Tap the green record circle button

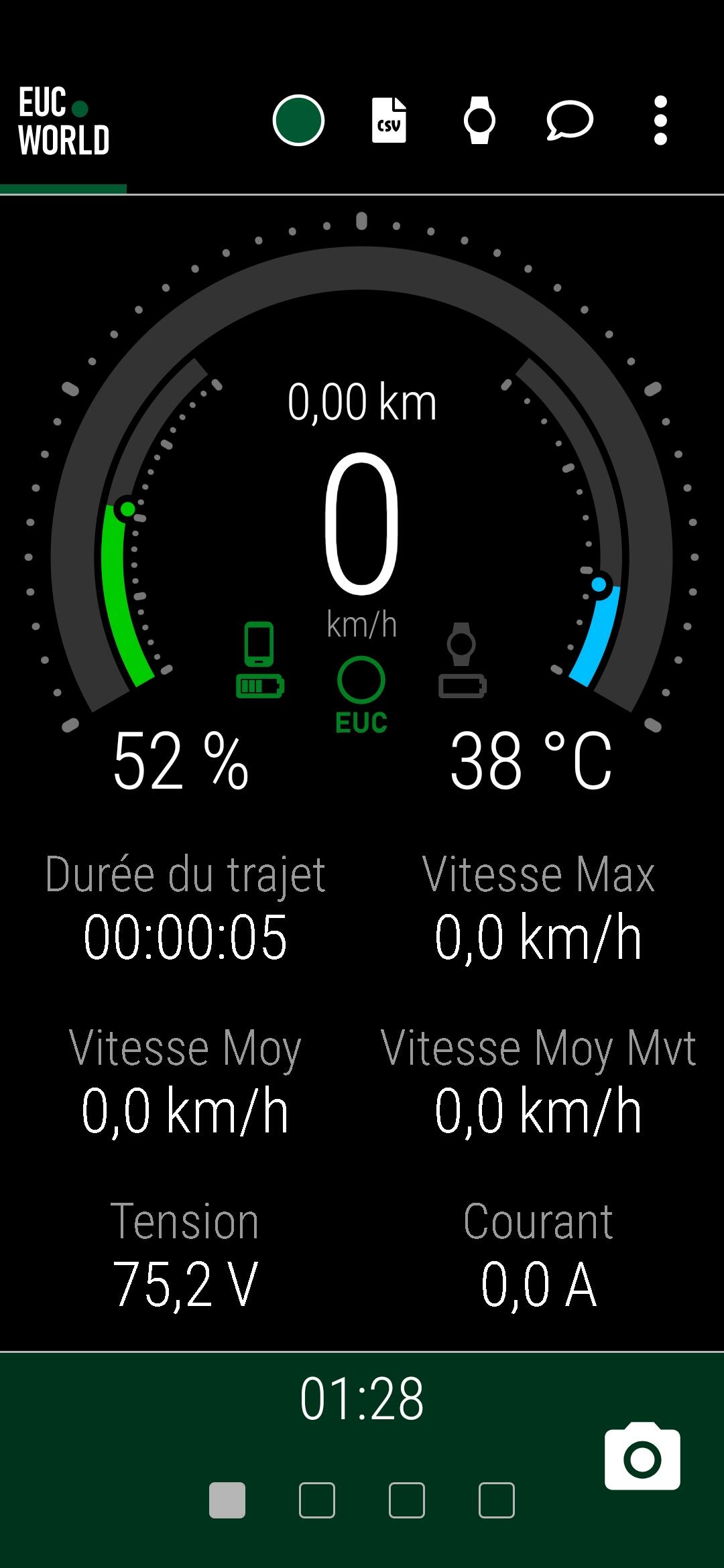298,121
